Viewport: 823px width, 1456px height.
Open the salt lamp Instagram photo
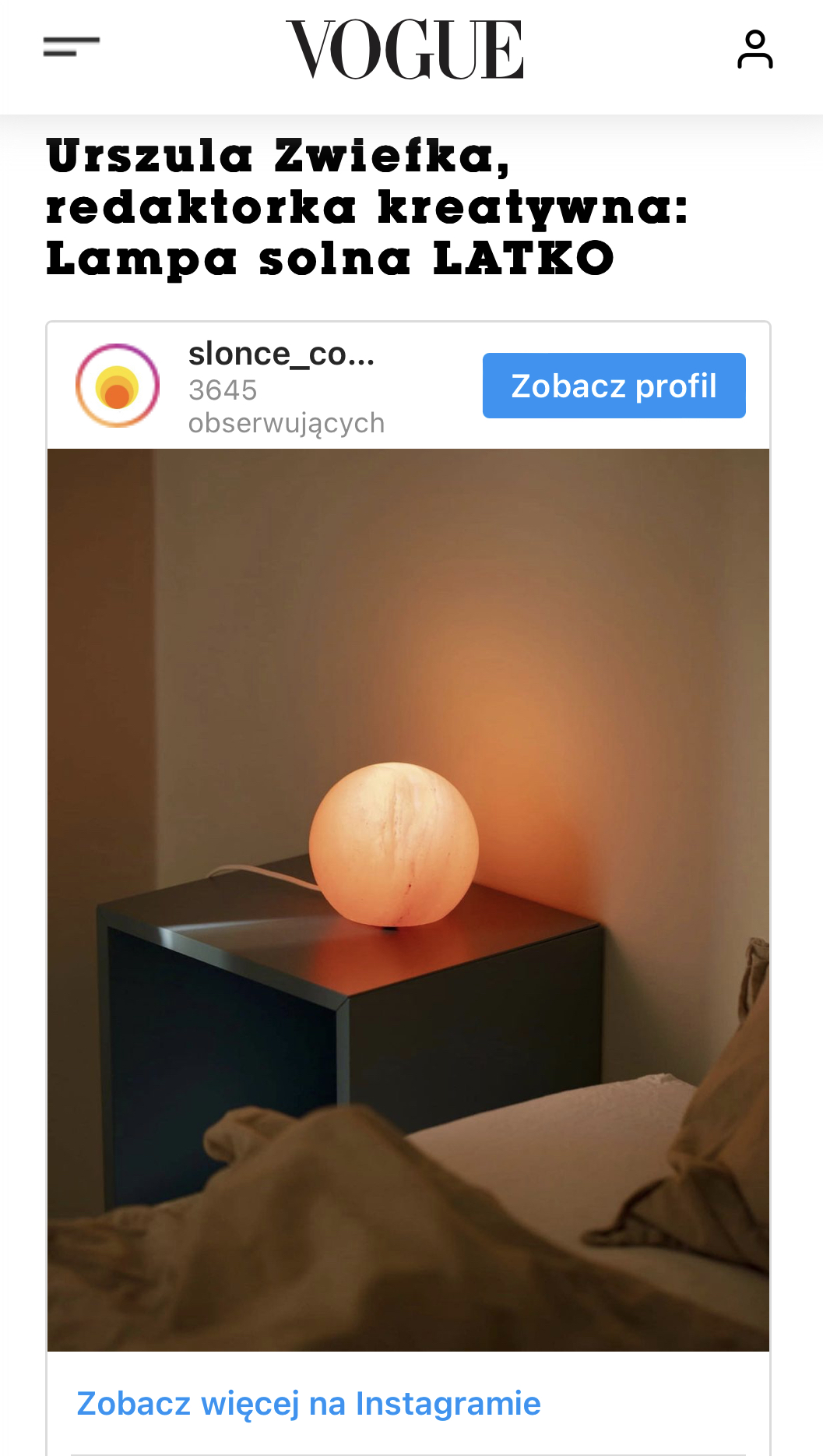pyautogui.click(x=408, y=899)
